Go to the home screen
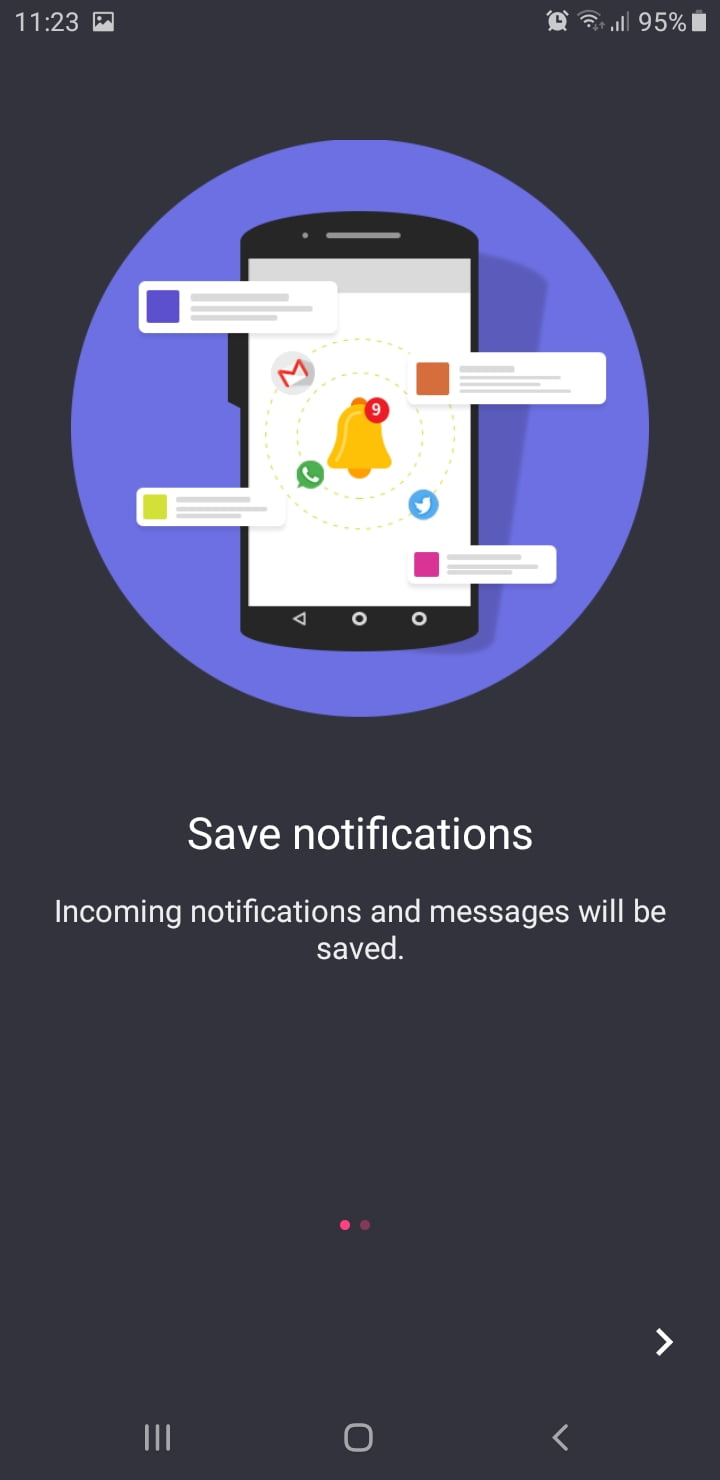Viewport: 720px width, 1480px height. [x=358, y=1438]
